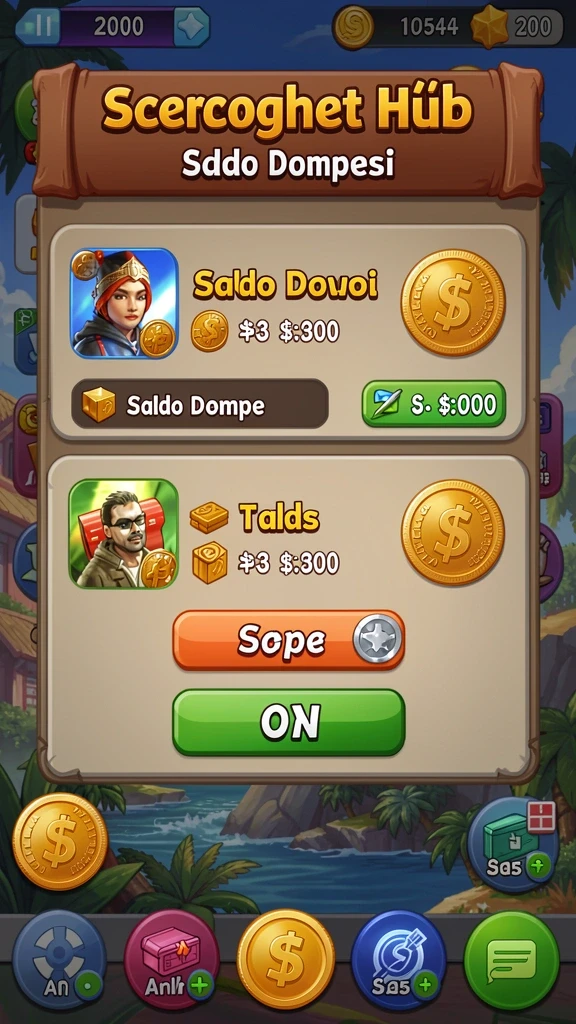Tap the blue diamond icon beside 2000

pyautogui.click(x=192, y=27)
